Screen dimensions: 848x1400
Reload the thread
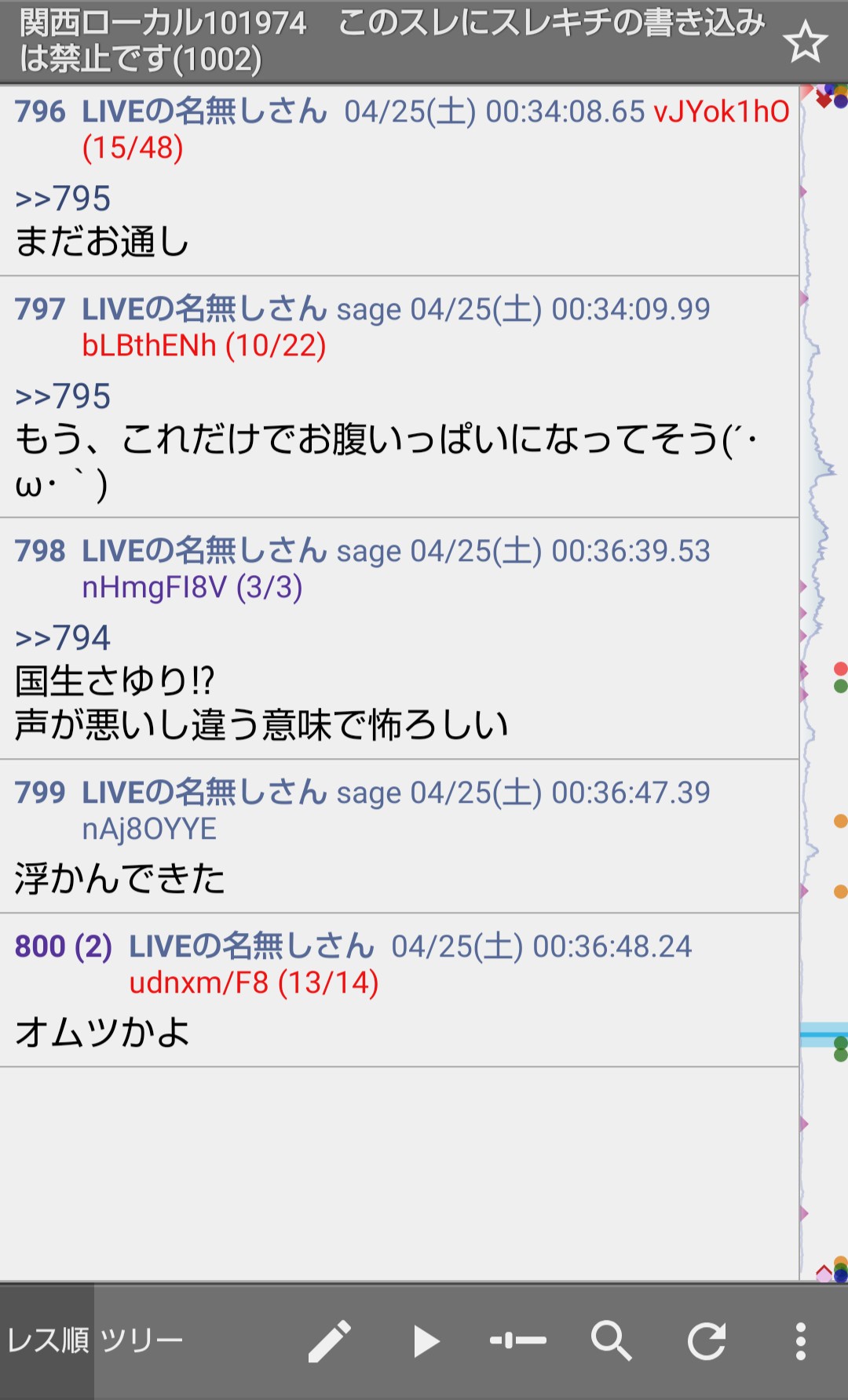(x=707, y=1341)
